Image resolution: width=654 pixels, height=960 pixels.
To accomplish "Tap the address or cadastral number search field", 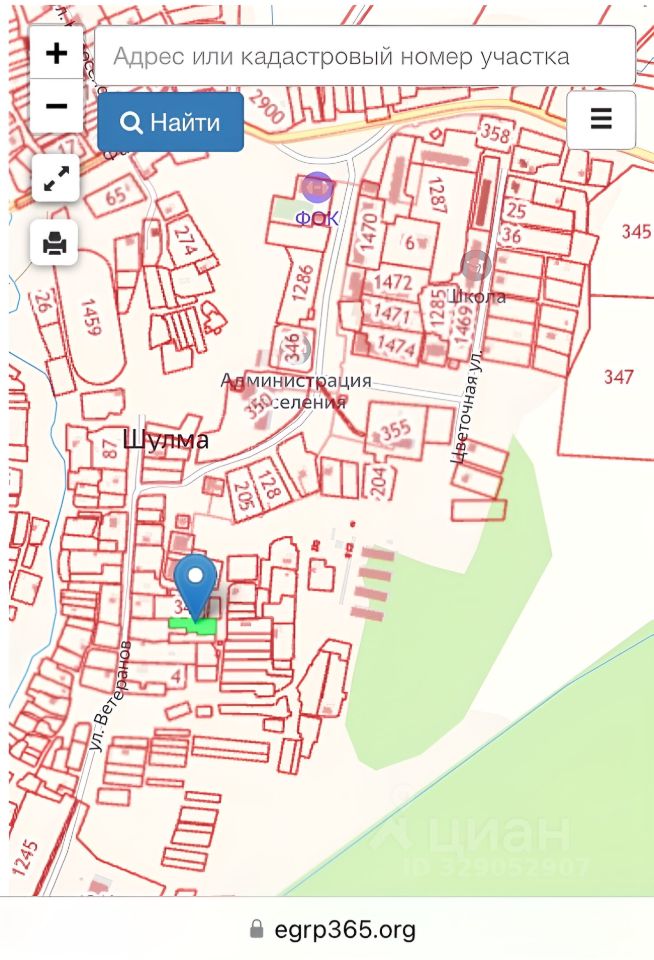I will 365,56.
